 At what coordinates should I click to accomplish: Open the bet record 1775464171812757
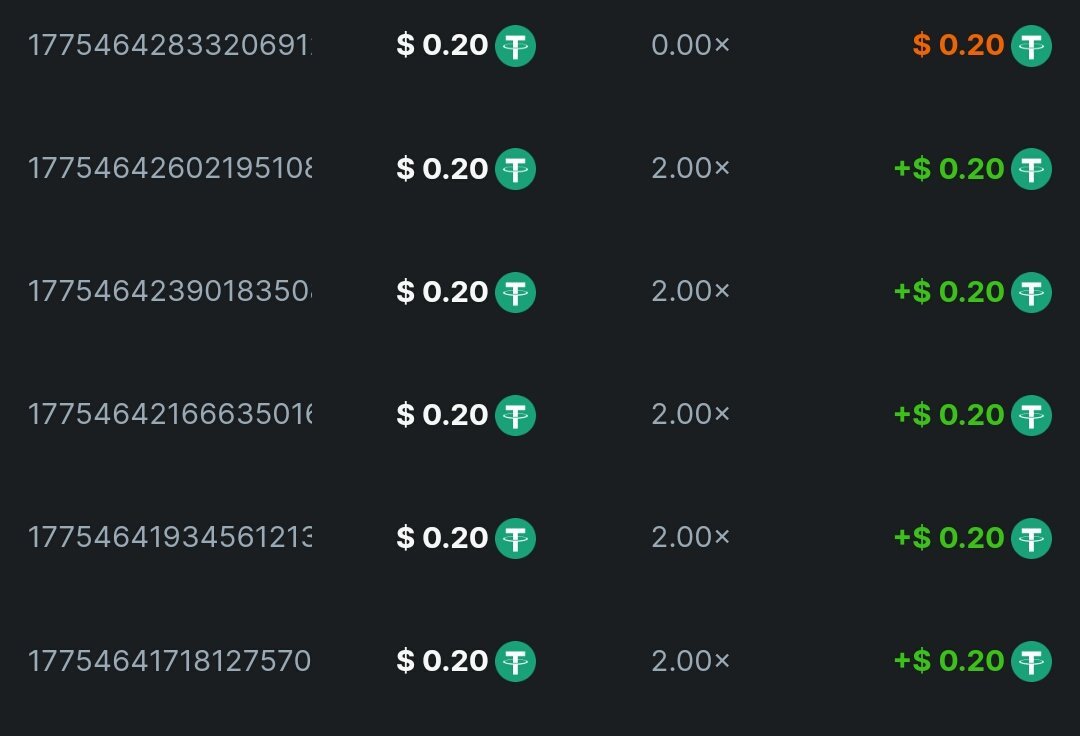click(170, 661)
